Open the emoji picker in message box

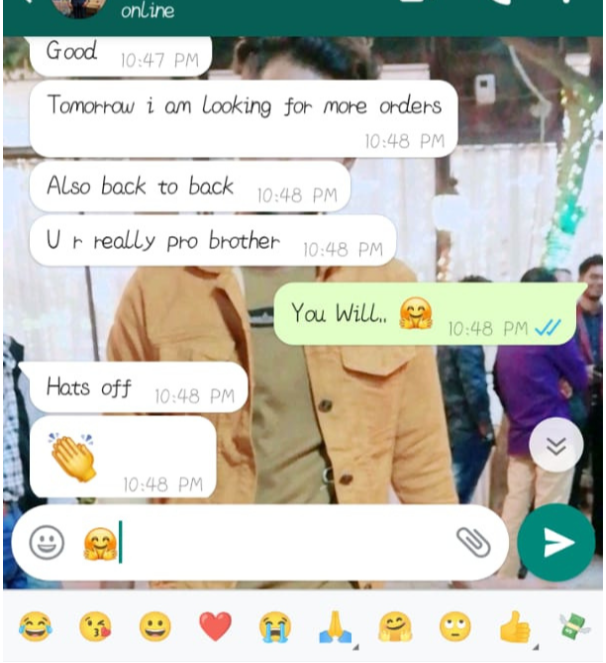click(46, 543)
